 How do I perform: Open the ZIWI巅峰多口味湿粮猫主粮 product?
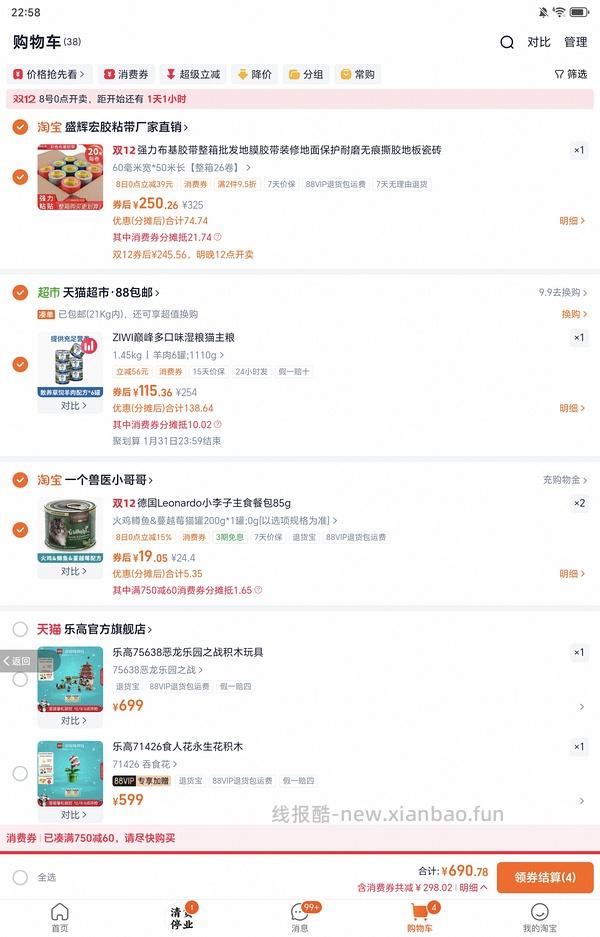174,338
